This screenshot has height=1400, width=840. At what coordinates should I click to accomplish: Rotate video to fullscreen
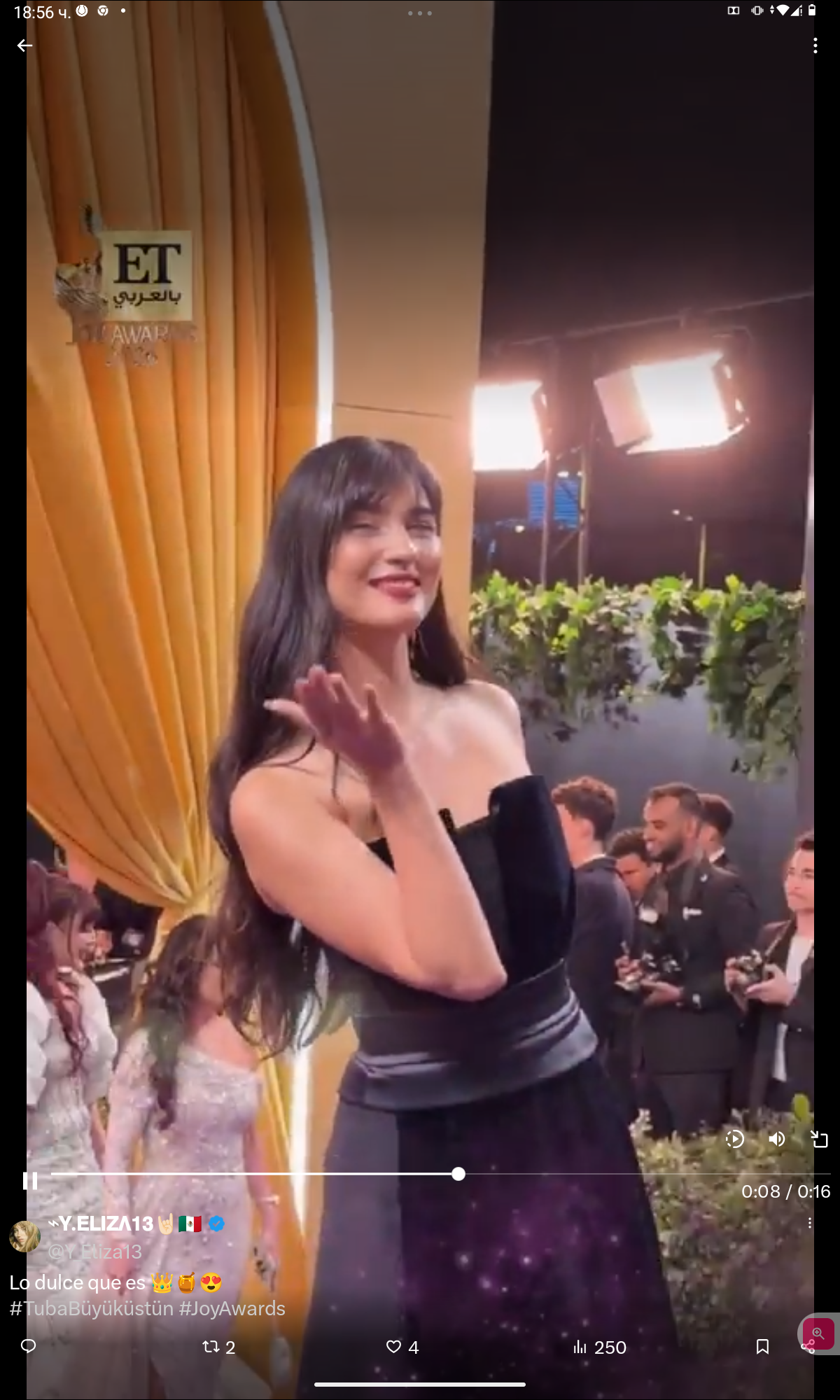[819, 1139]
